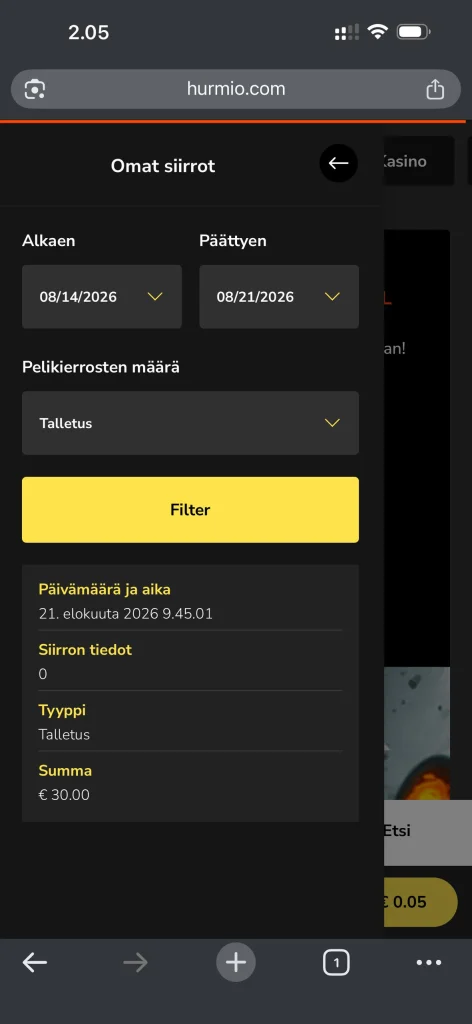This screenshot has height=1024, width=472.
Task: Open the browser lens icon in address bar
Action: tap(35, 89)
